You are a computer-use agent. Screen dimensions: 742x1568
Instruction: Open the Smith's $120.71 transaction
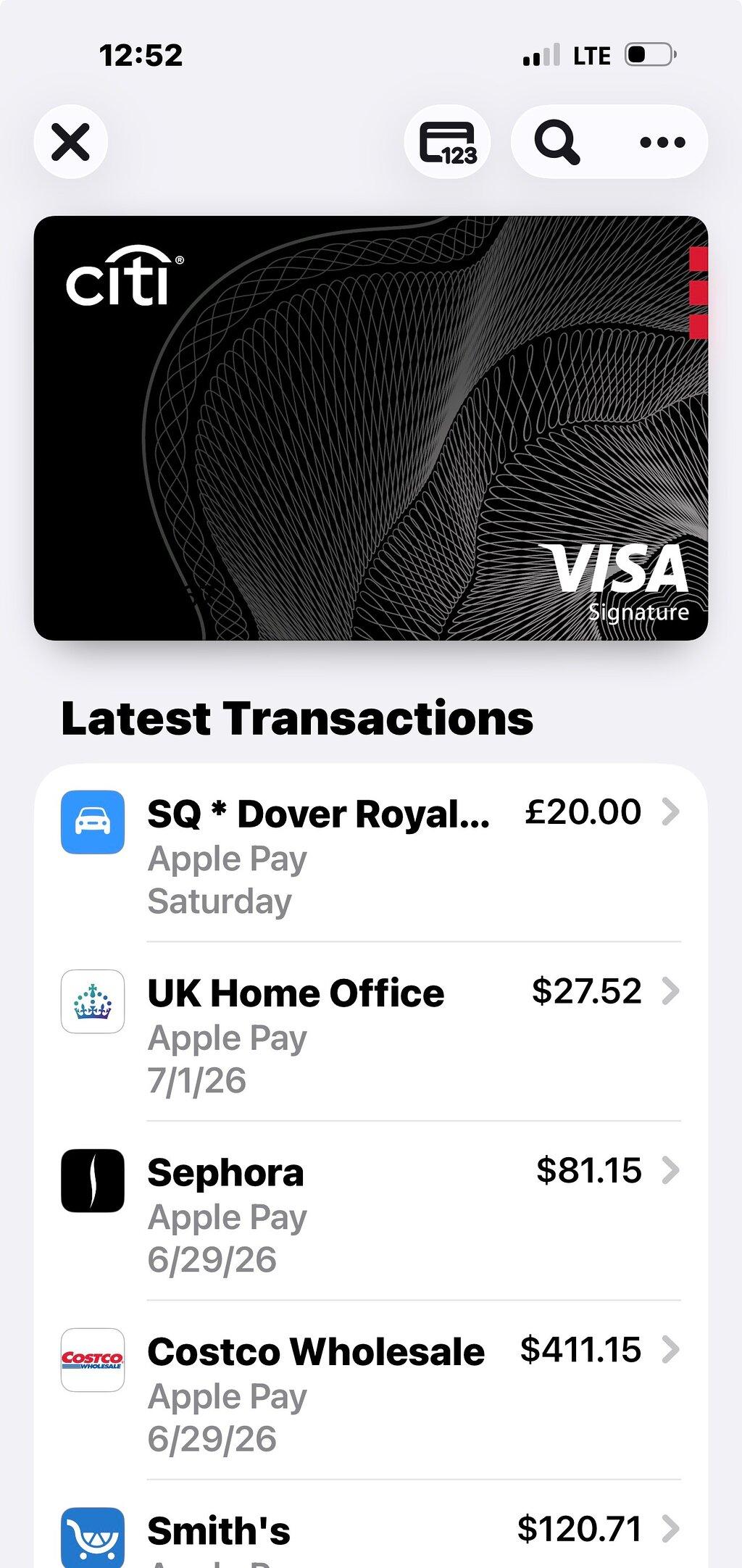(371, 1525)
